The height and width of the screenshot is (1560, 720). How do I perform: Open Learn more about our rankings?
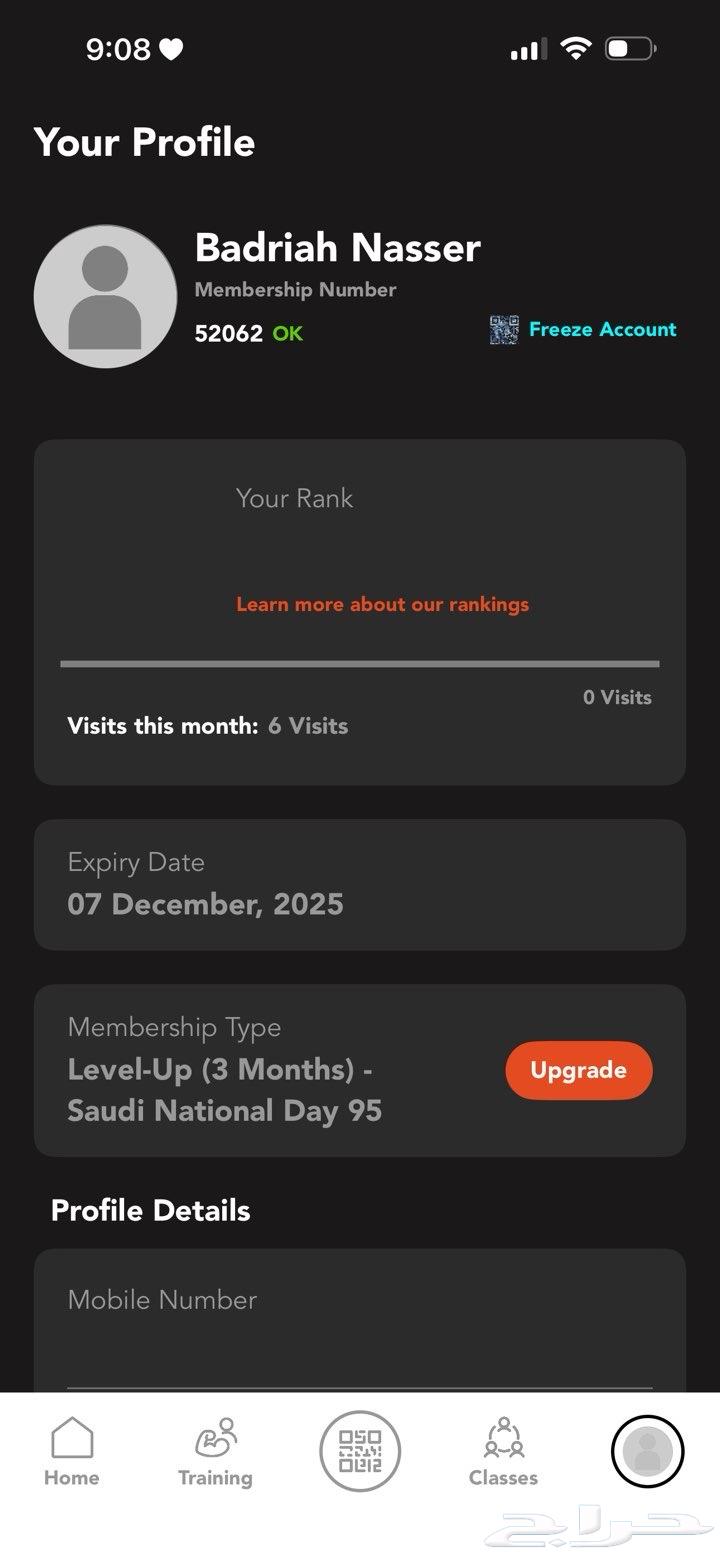coord(382,604)
